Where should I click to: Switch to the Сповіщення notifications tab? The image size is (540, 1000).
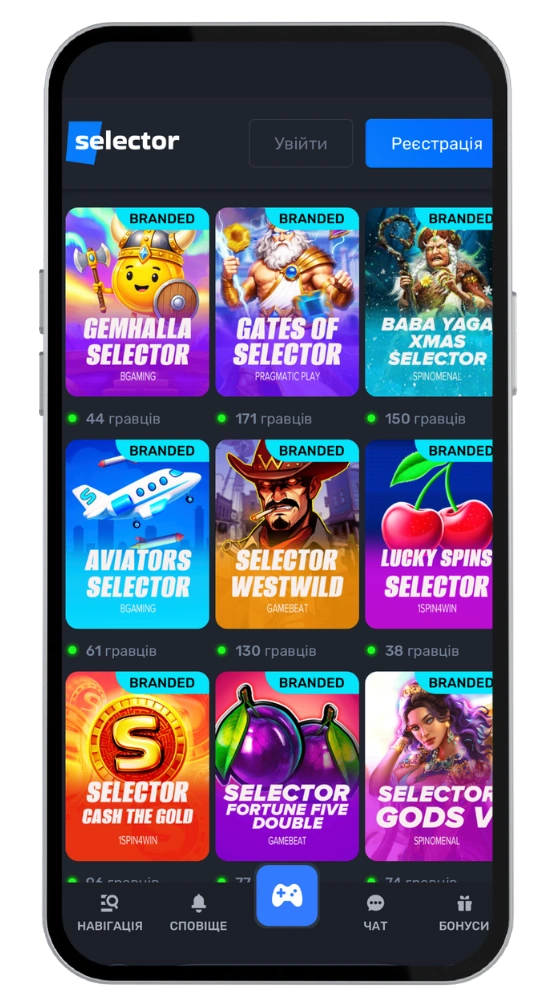tap(198, 913)
